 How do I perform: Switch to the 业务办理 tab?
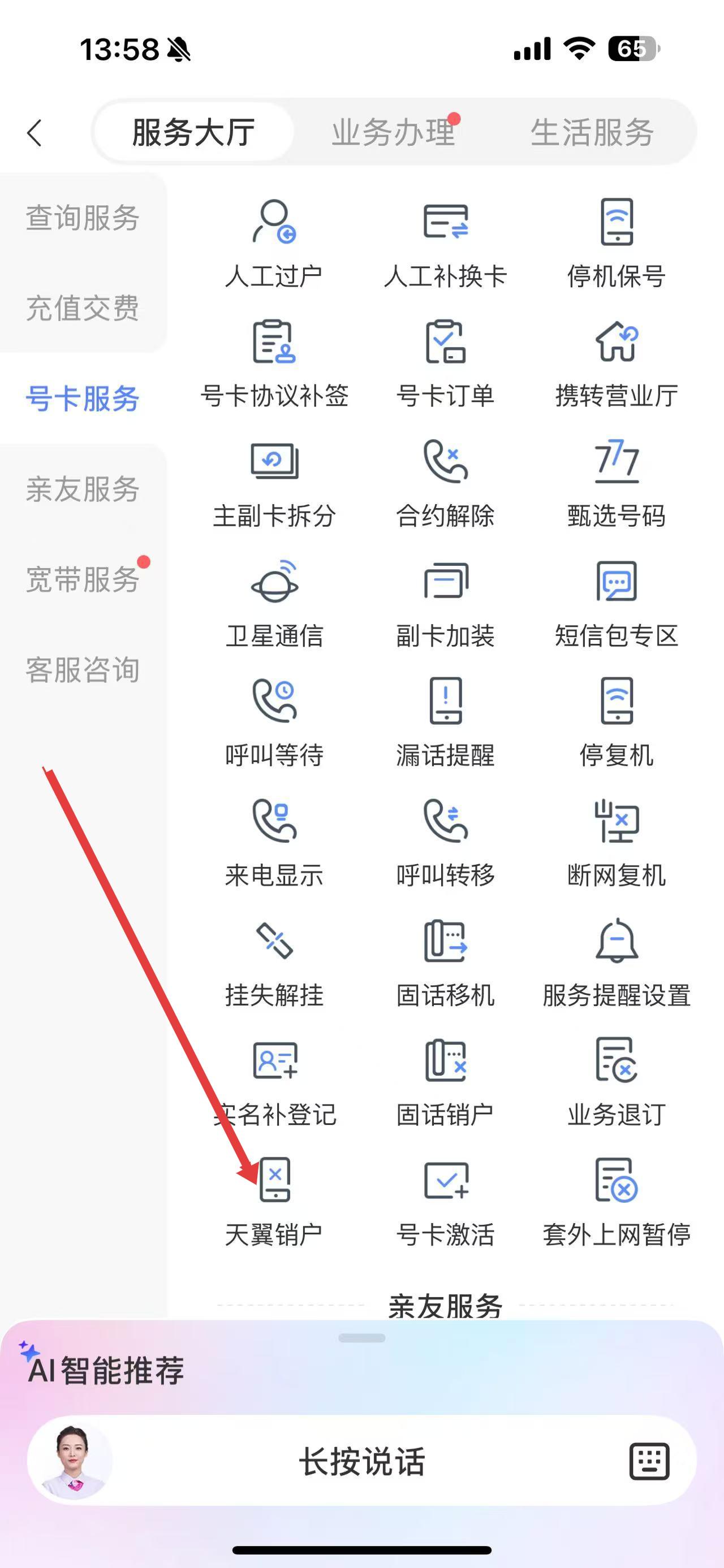click(x=393, y=133)
